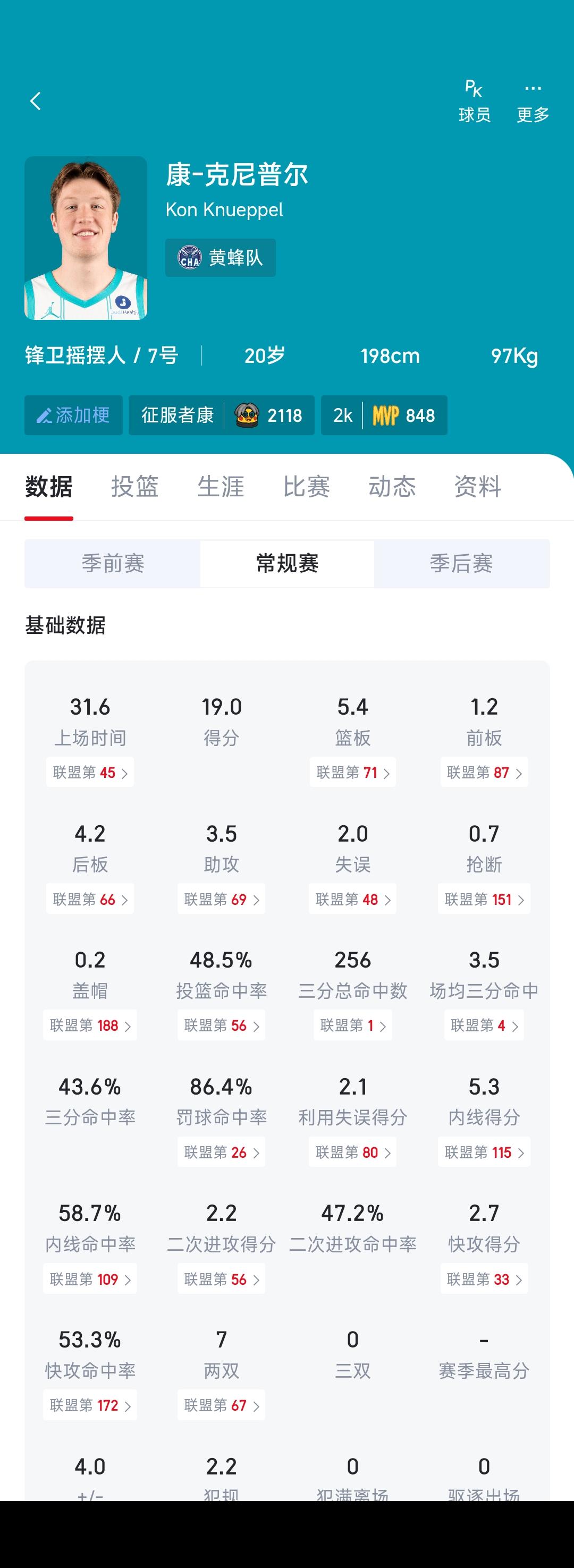Switch to the 生涯 tab
The width and height of the screenshot is (574, 1568).
[x=222, y=486]
